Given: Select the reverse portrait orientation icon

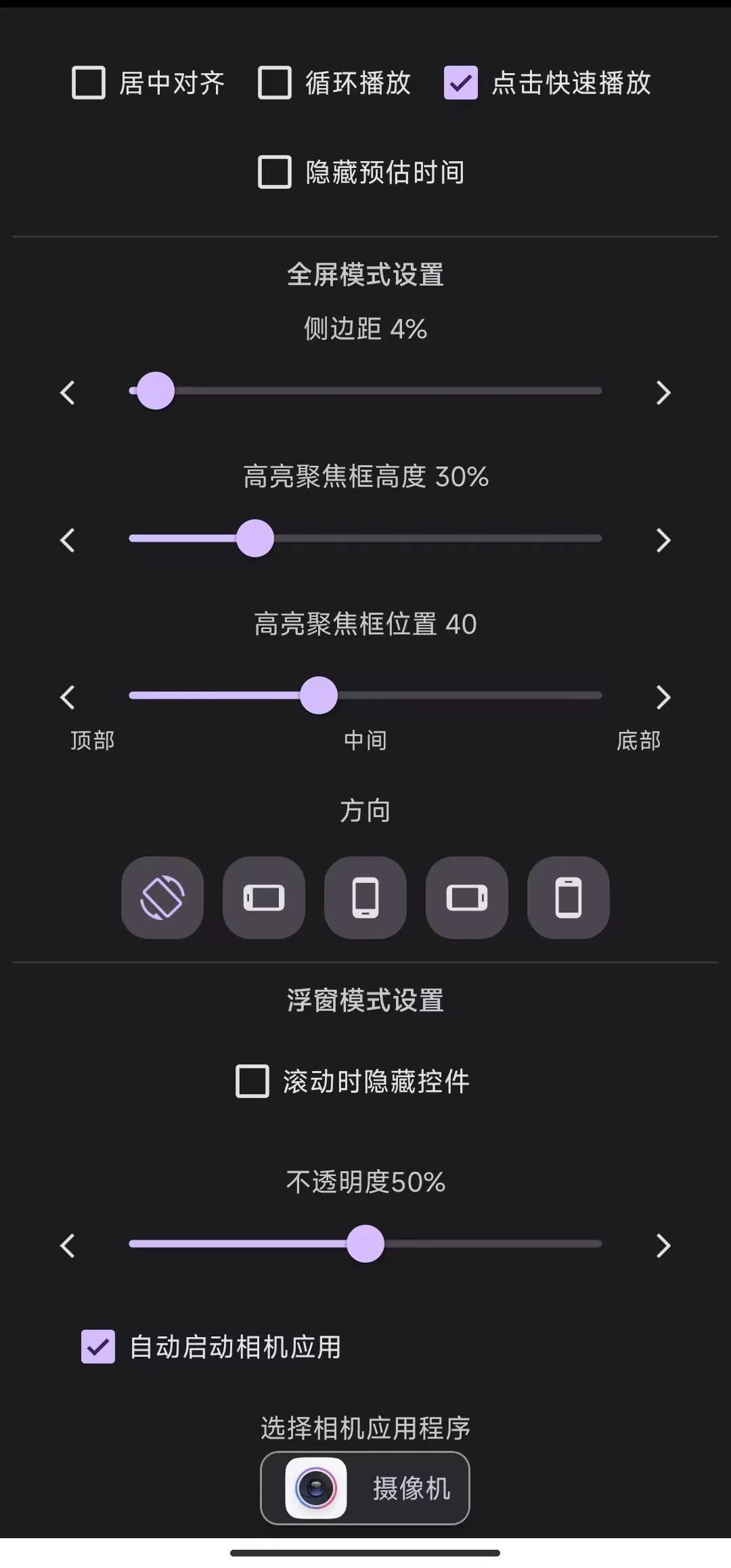Looking at the screenshot, I should click(x=568, y=898).
